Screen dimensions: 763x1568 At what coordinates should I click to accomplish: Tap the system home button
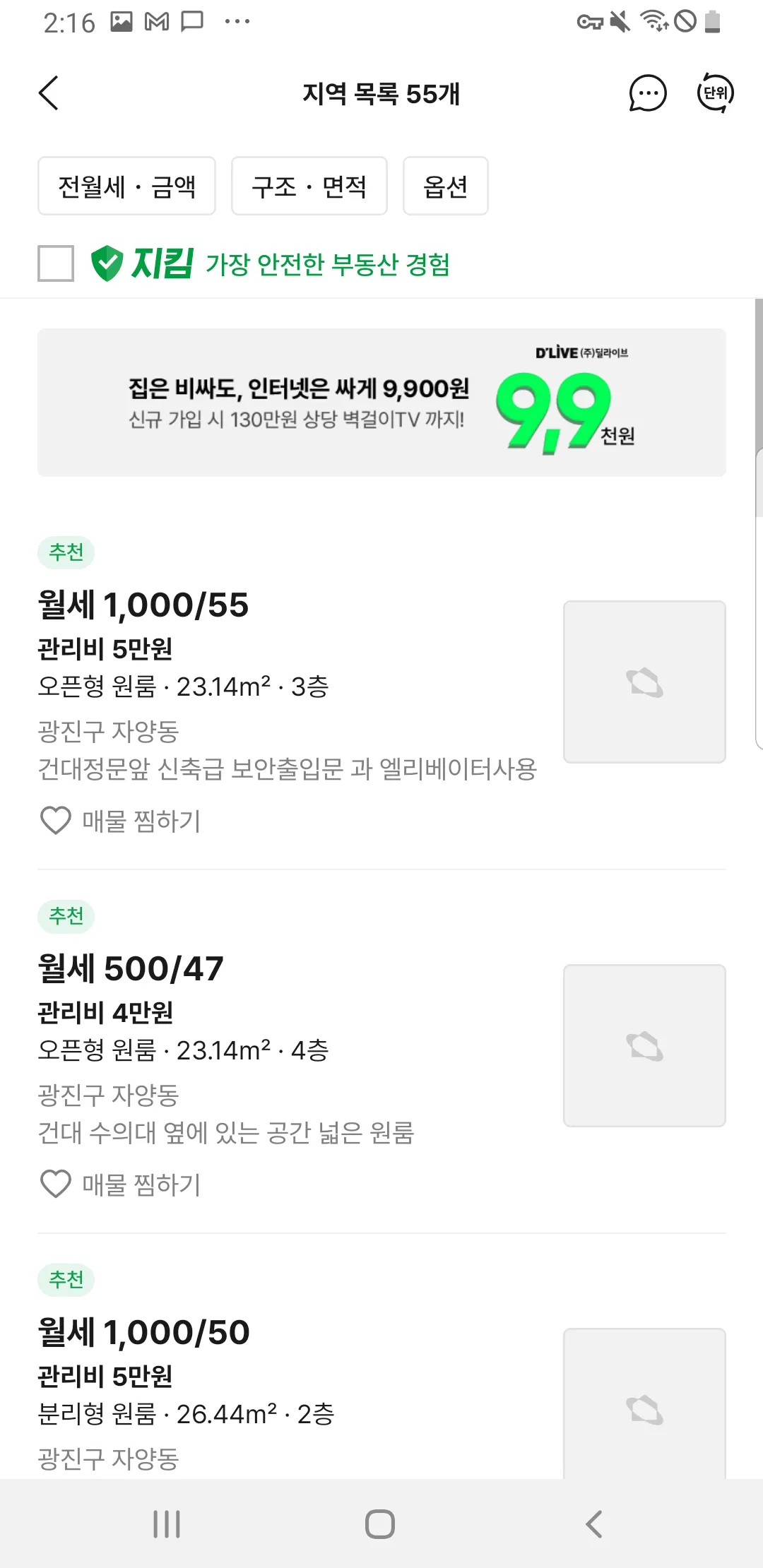click(x=380, y=1524)
